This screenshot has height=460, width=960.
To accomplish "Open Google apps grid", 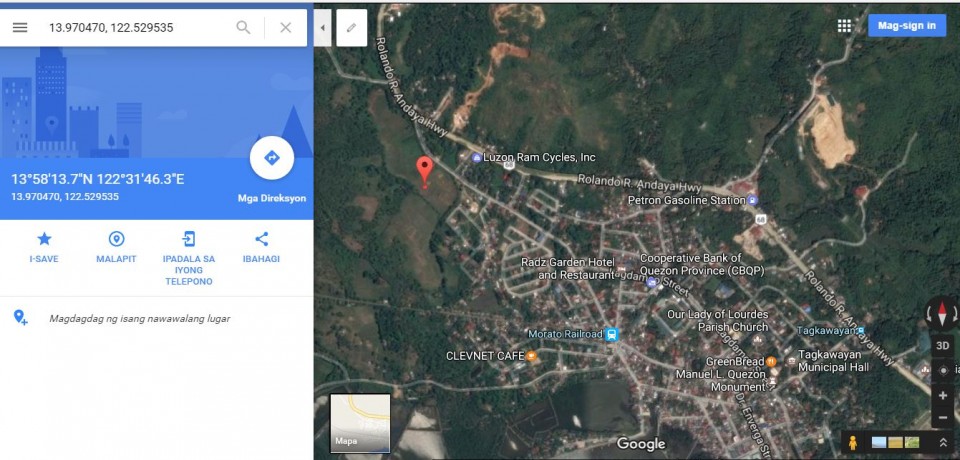I will pos(844,26).
